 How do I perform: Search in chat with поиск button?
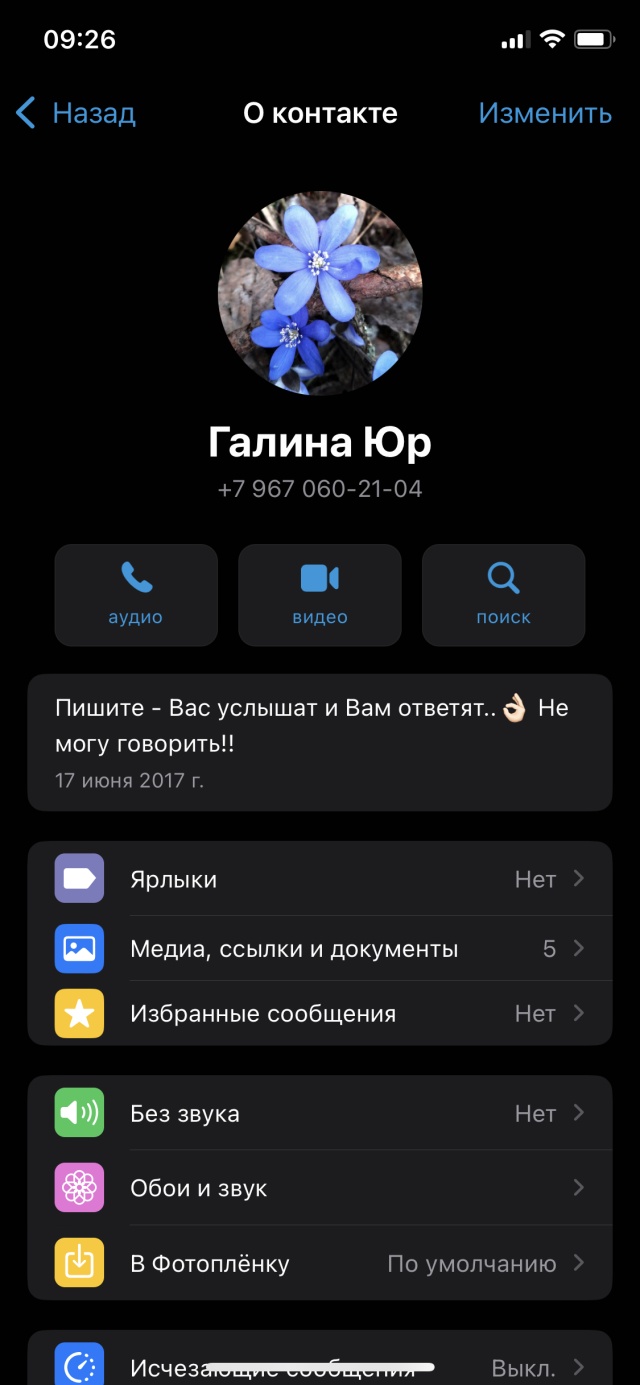pos(503,595)
